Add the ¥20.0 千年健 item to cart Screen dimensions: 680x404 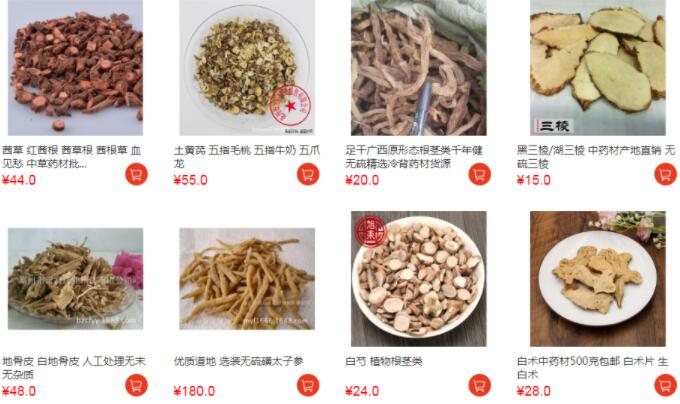click(x=480, y=174)
